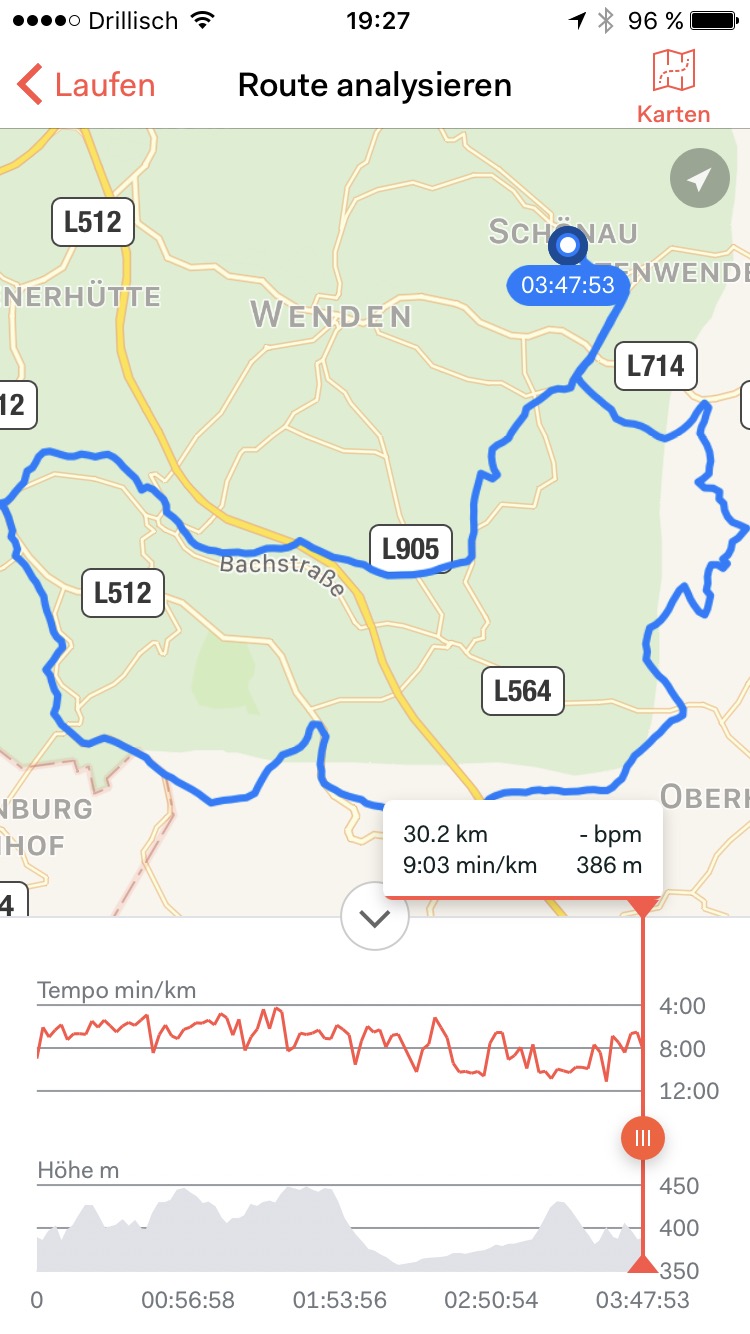Collapse the charts with the chevron button
Viewport: 750px width, 1334px height.
click(375, 917)
